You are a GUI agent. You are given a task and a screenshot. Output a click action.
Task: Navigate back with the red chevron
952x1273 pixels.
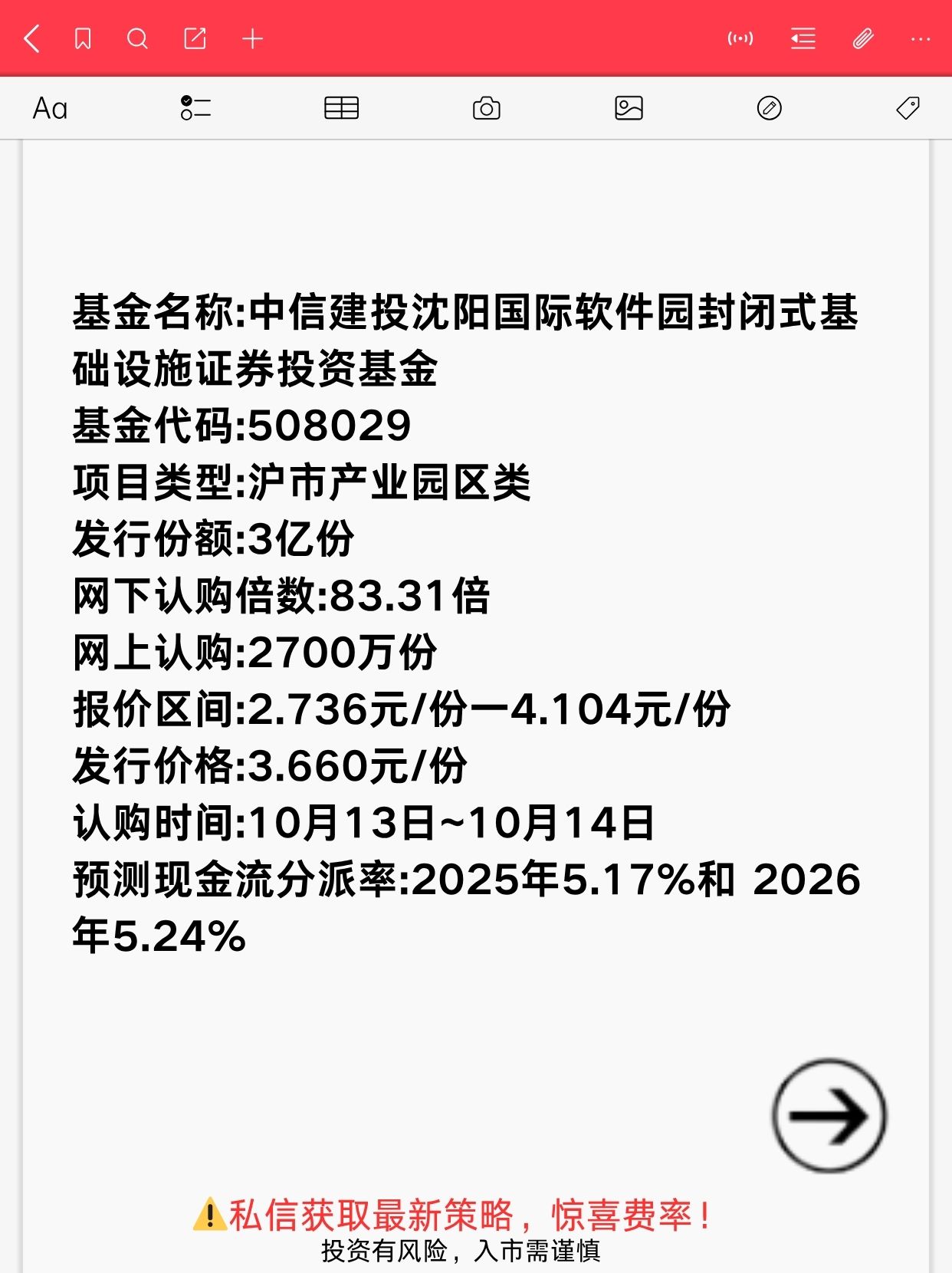click(32, 38)
